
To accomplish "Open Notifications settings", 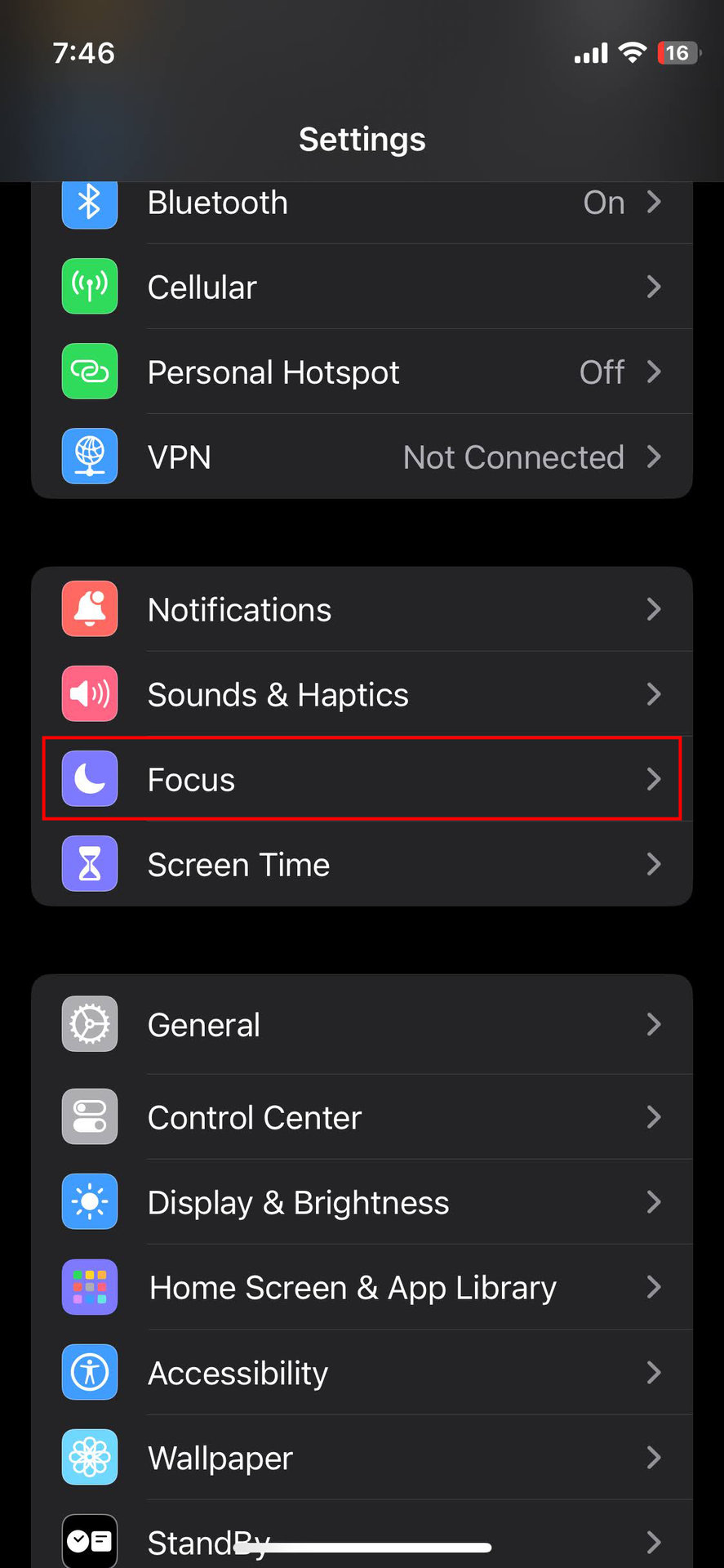I will click(x=362, y=610).
